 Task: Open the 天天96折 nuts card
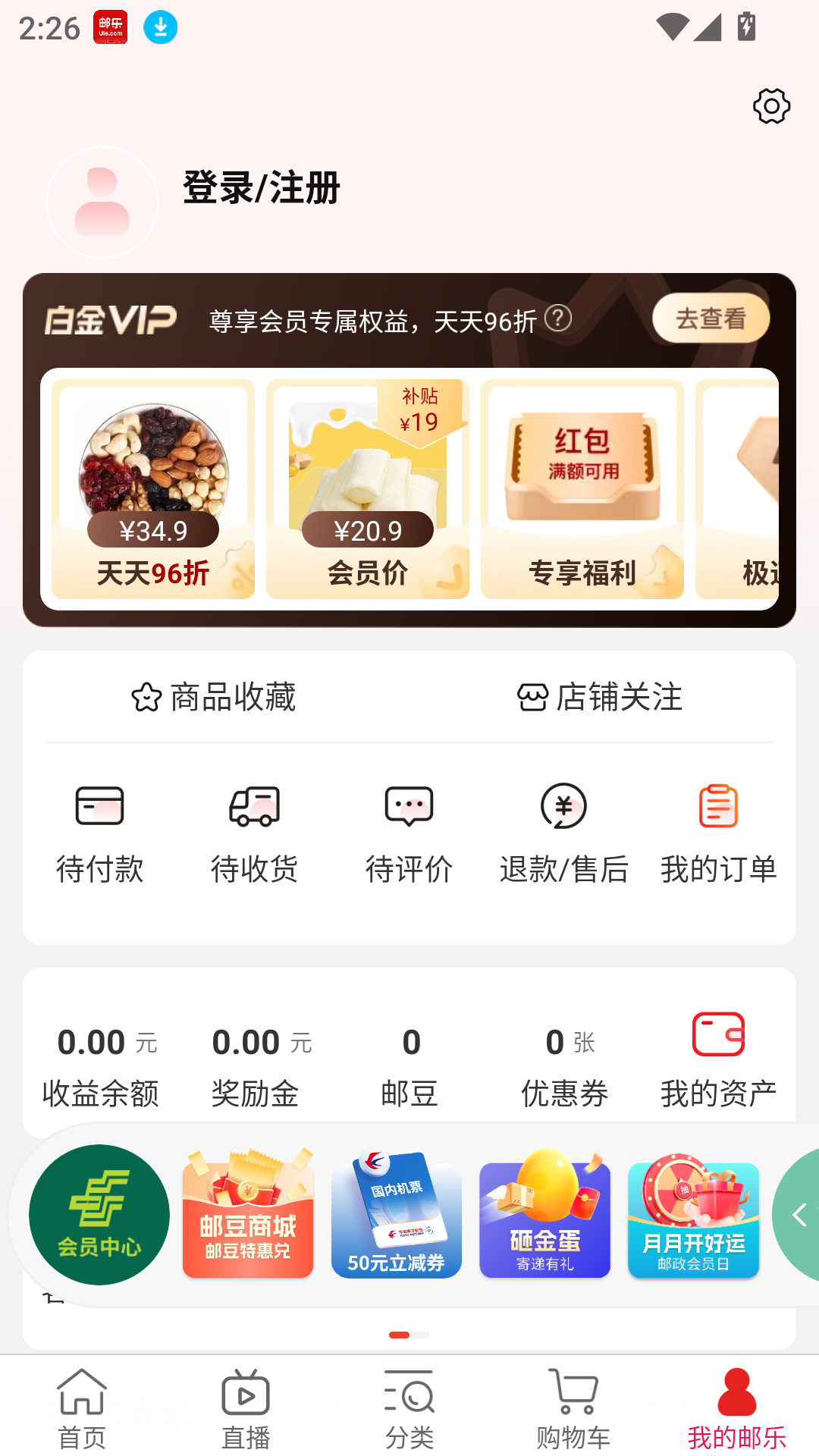(x=153, y=489)
